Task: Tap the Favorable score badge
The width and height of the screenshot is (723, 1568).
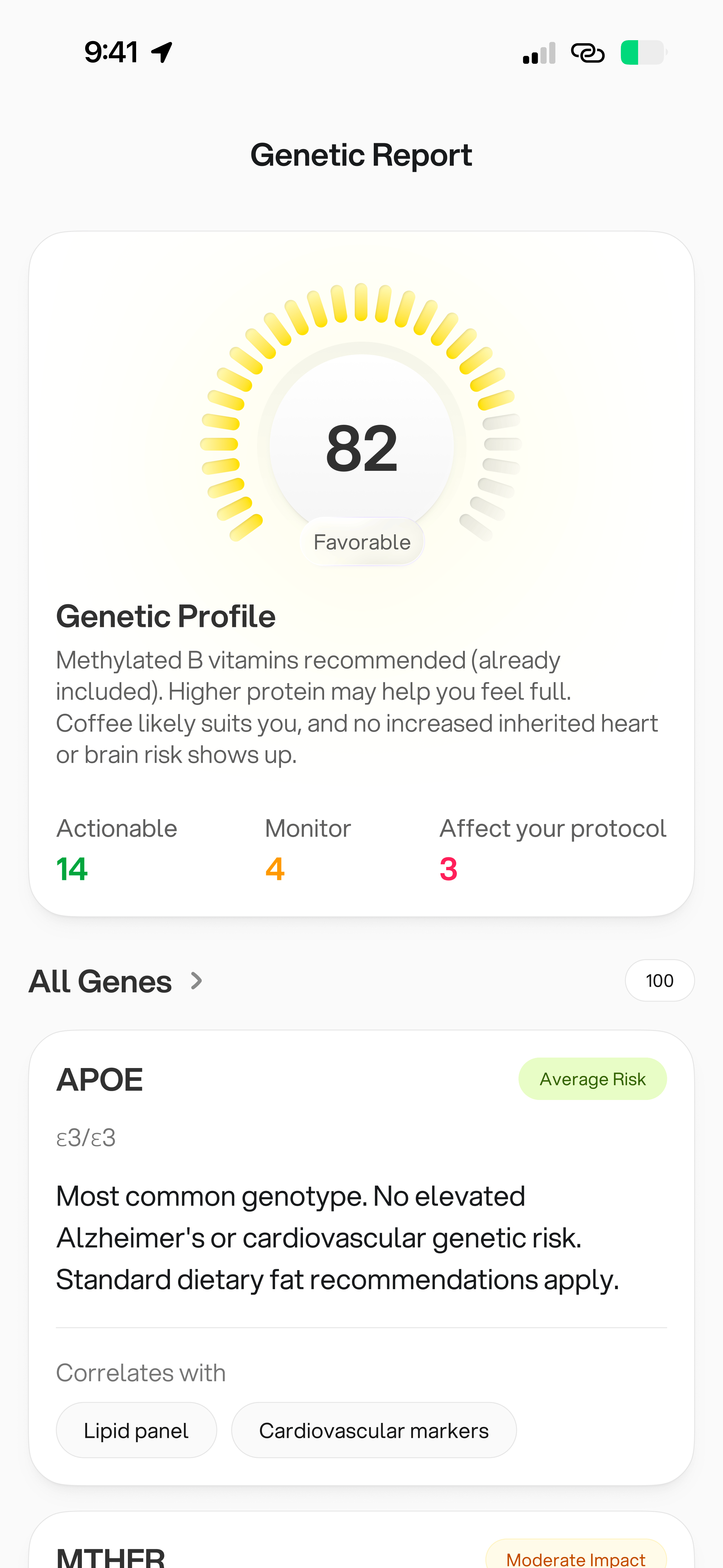Action: coord(361,541)
